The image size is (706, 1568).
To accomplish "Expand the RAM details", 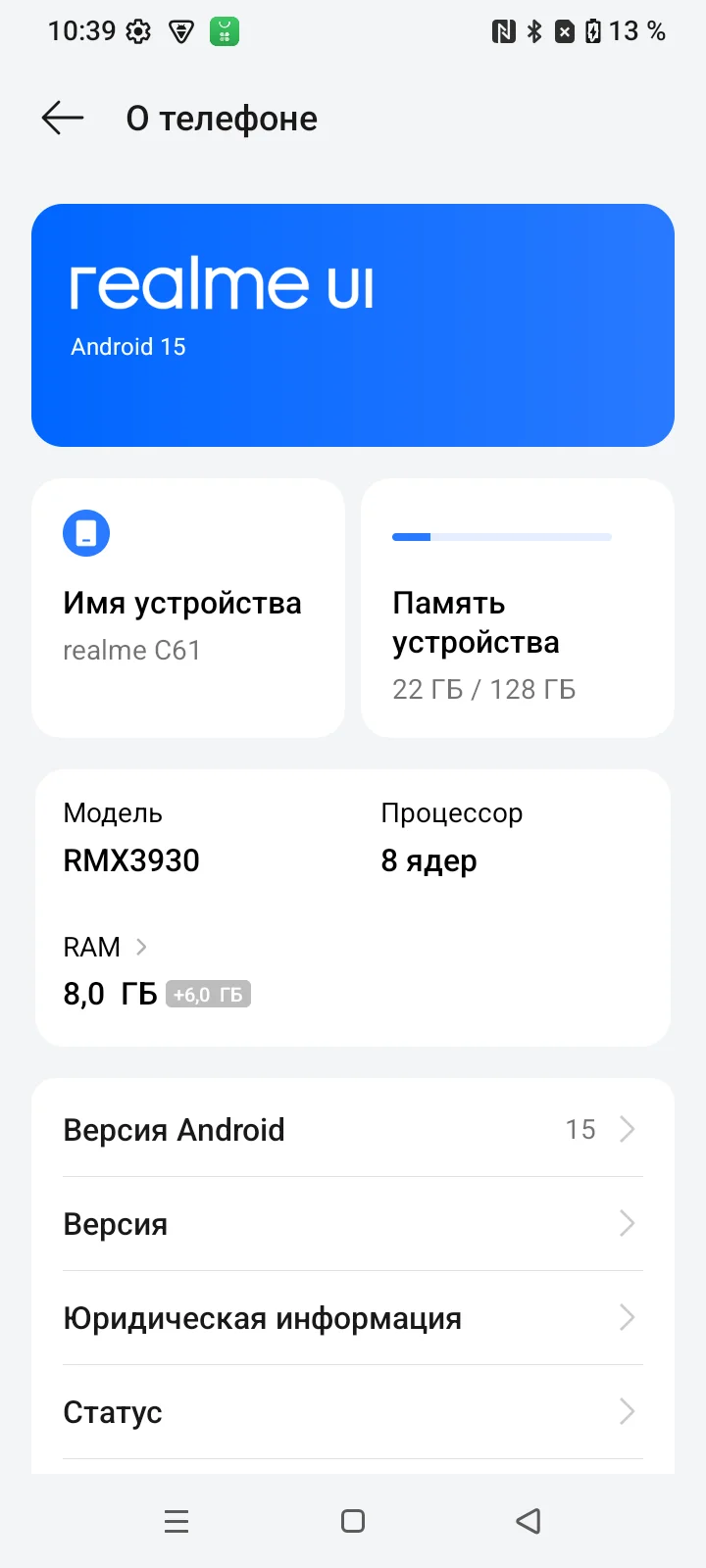I will [x=105, y=947].
